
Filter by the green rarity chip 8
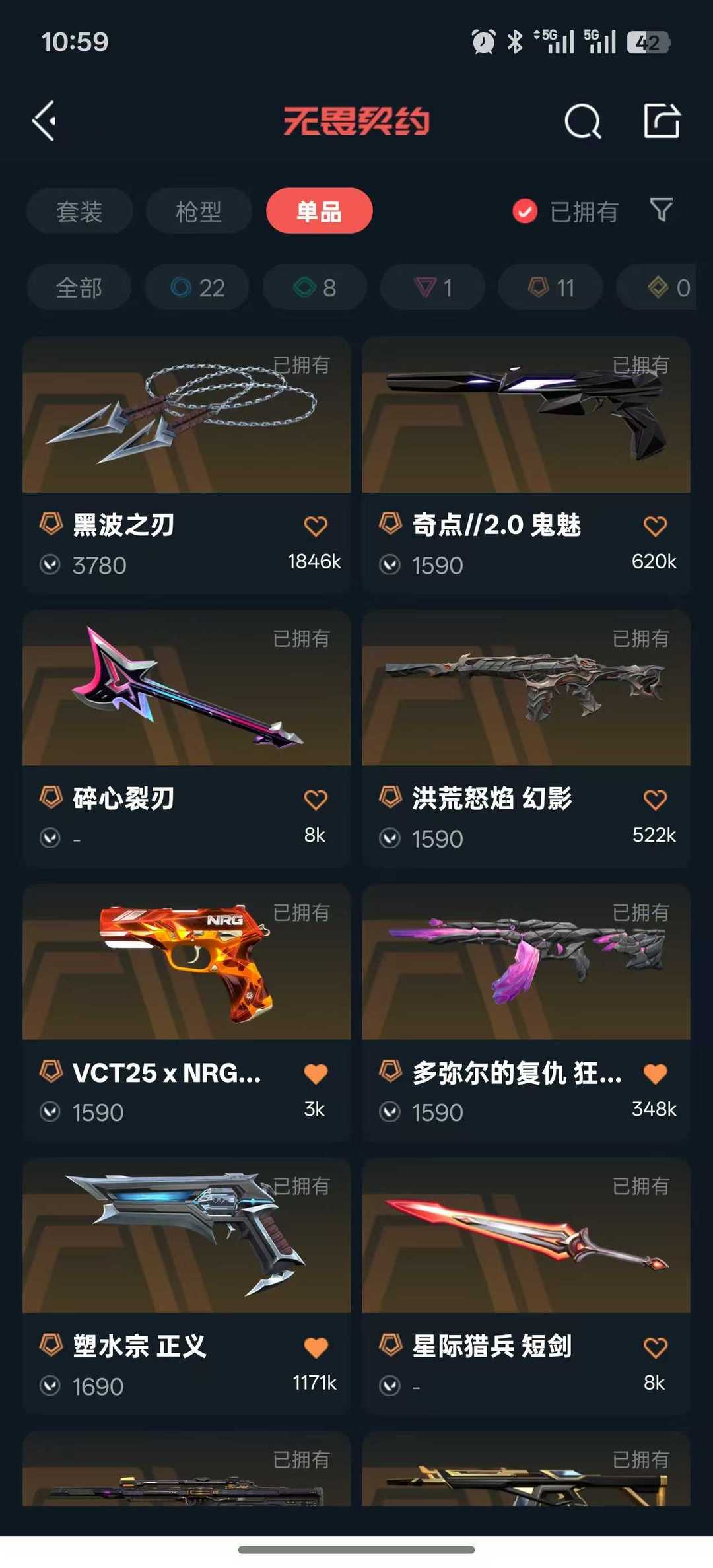[x=315, y=288]
